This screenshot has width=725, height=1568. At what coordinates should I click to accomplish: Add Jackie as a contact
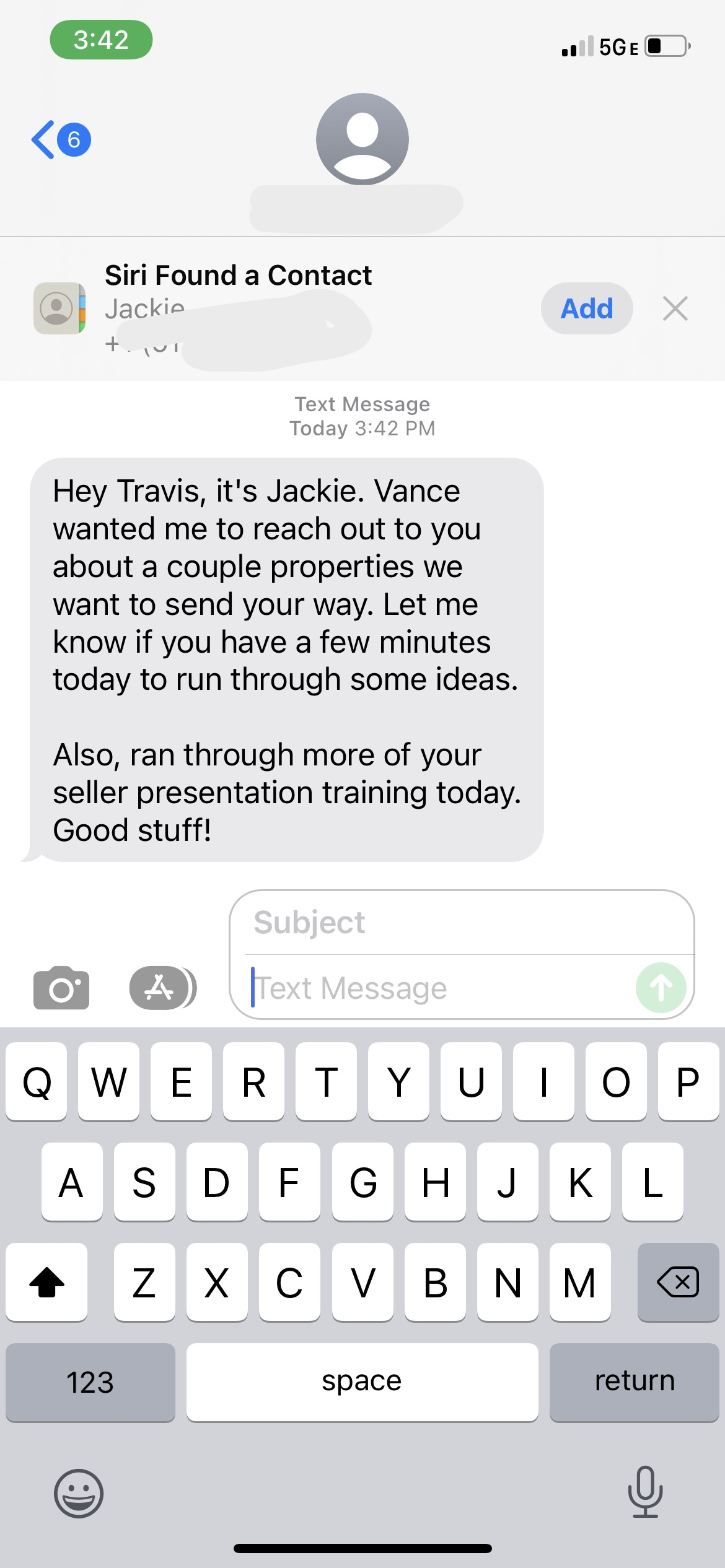586,308
